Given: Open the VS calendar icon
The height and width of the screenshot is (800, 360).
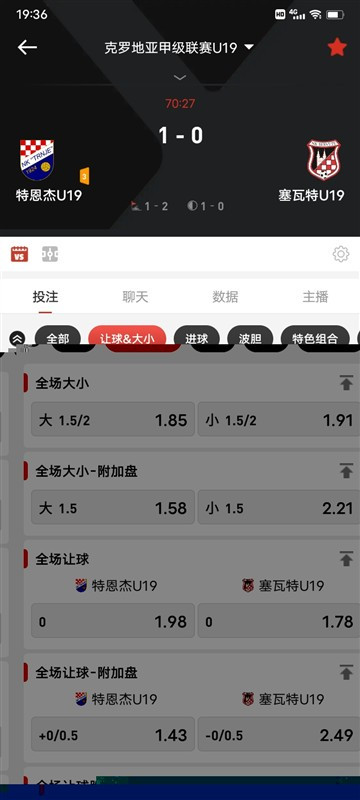Looking at the screenshot, I should [20, 254].
